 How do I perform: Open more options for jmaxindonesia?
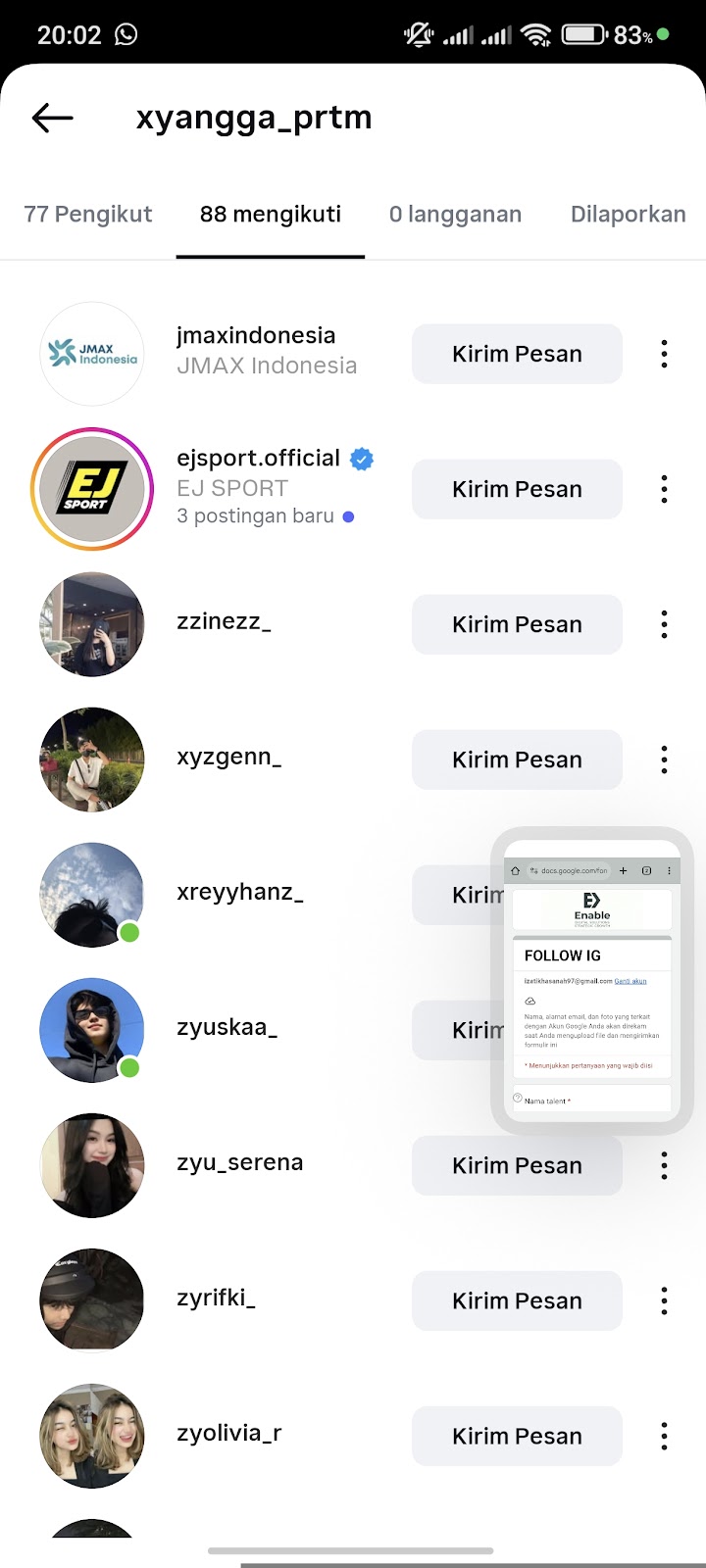(664, 354)
